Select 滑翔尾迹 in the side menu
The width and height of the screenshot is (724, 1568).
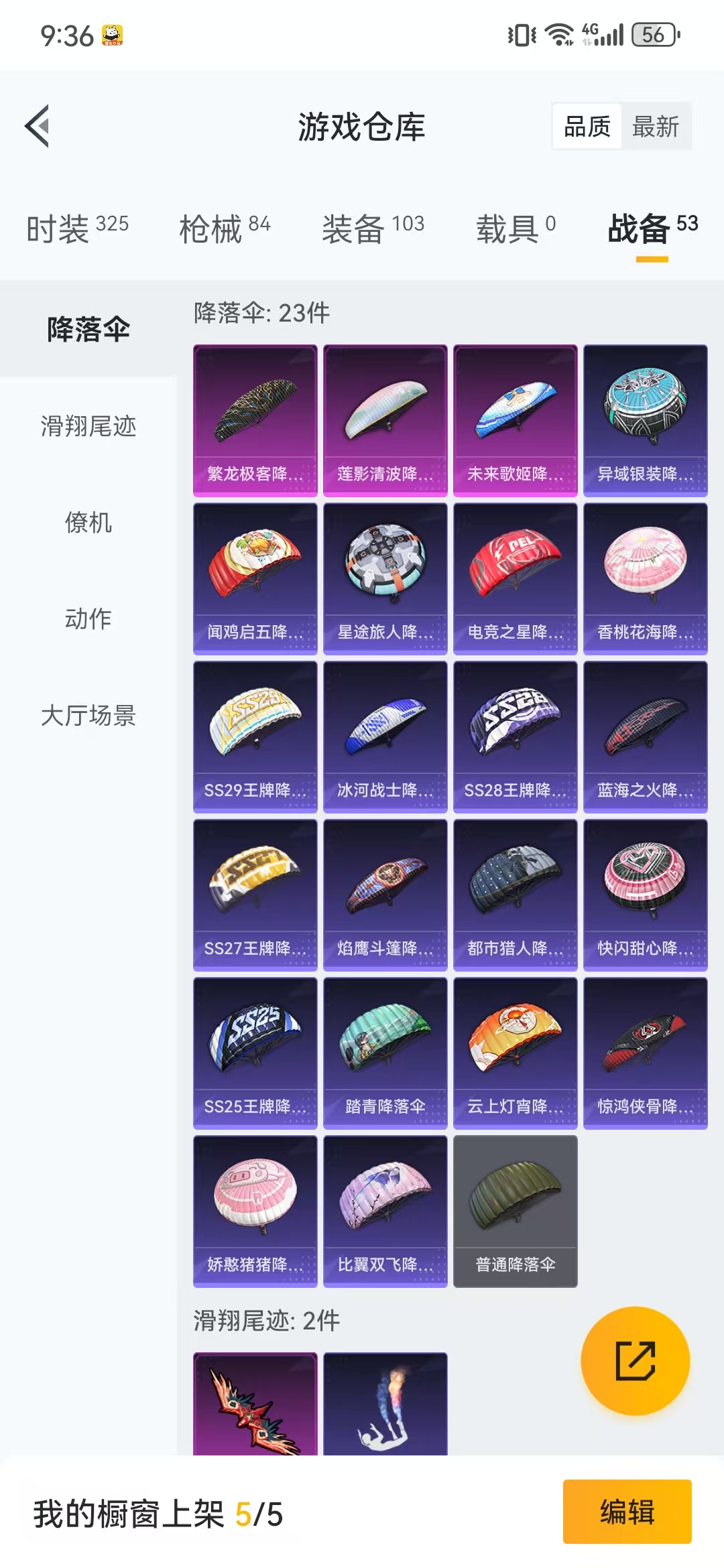pos(88,426)
